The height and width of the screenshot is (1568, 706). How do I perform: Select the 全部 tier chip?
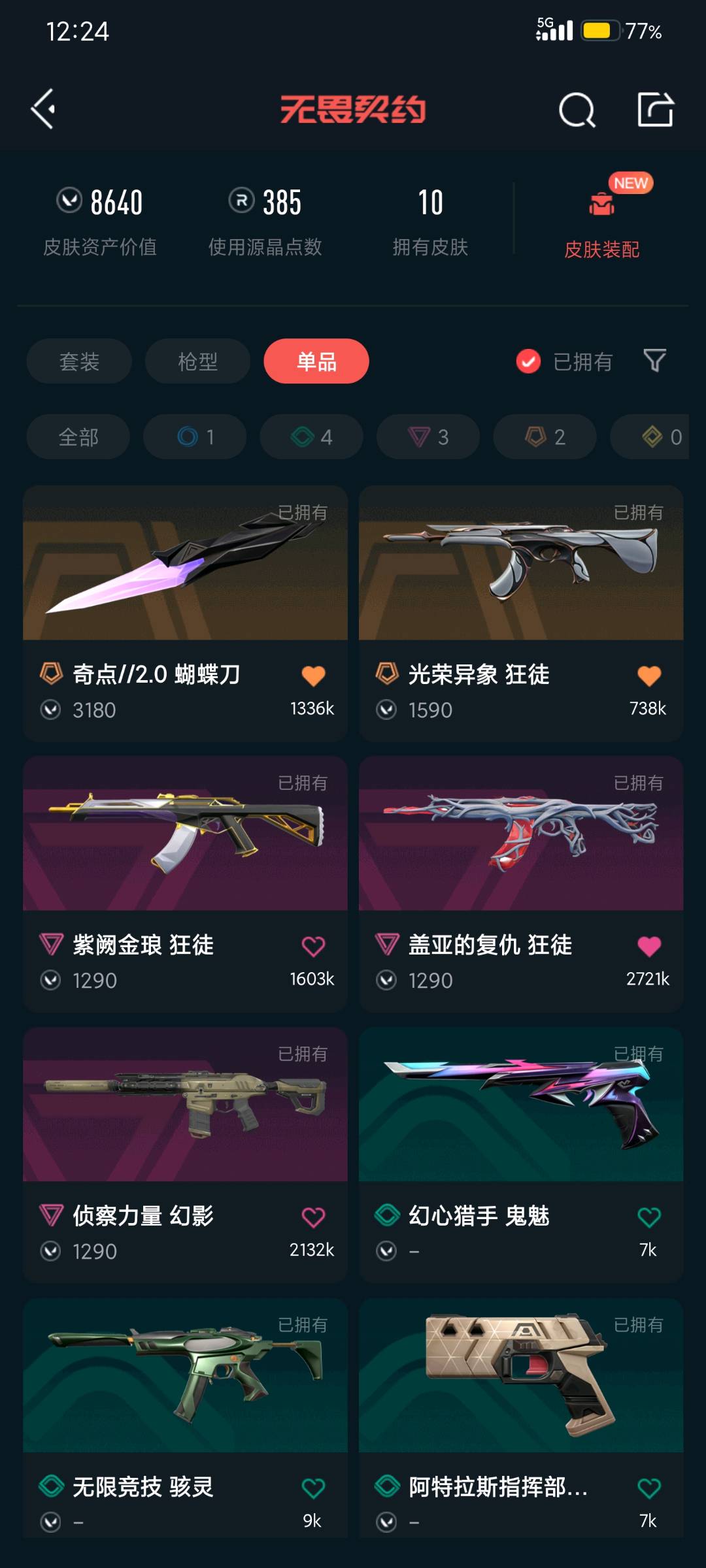pos(78,436)
